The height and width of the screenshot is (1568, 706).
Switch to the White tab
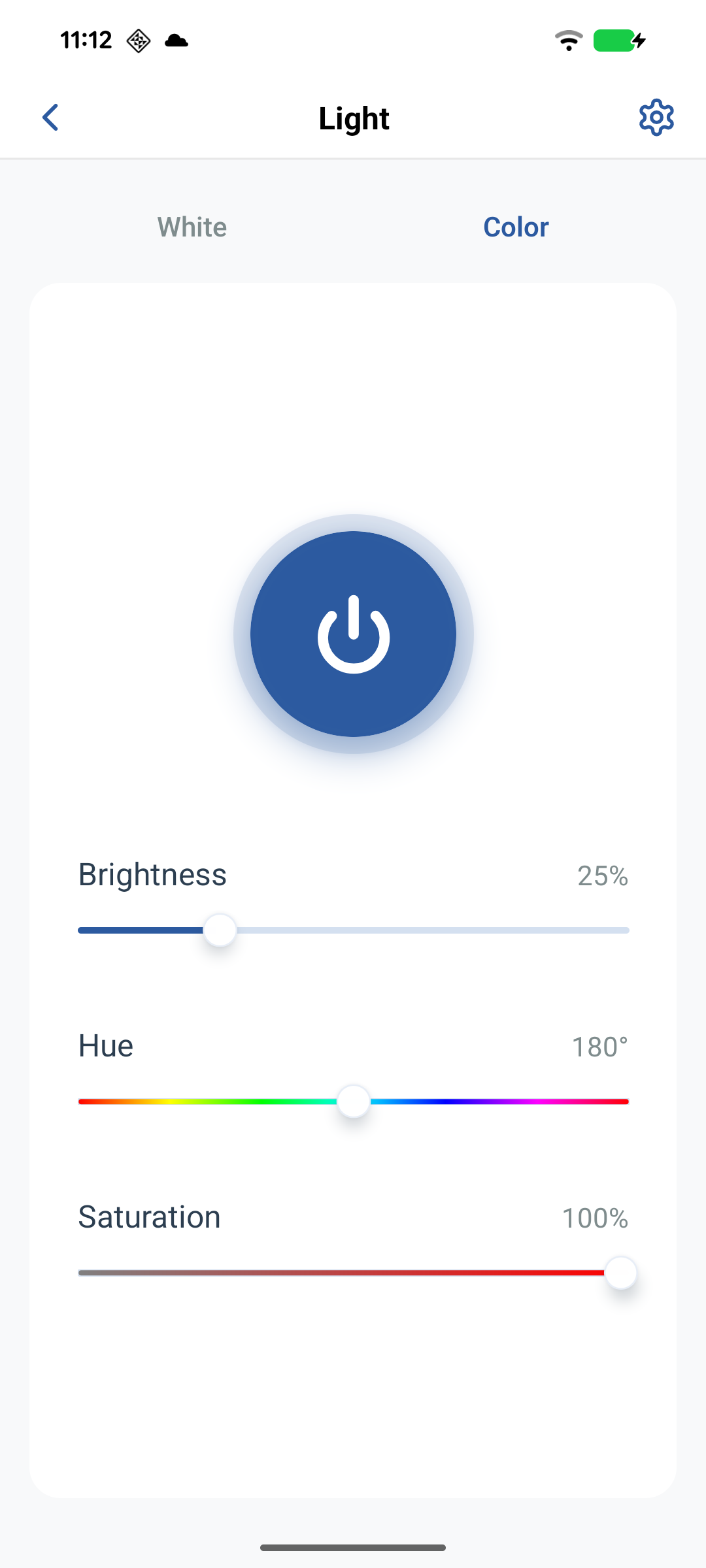(x=192, y=227)
